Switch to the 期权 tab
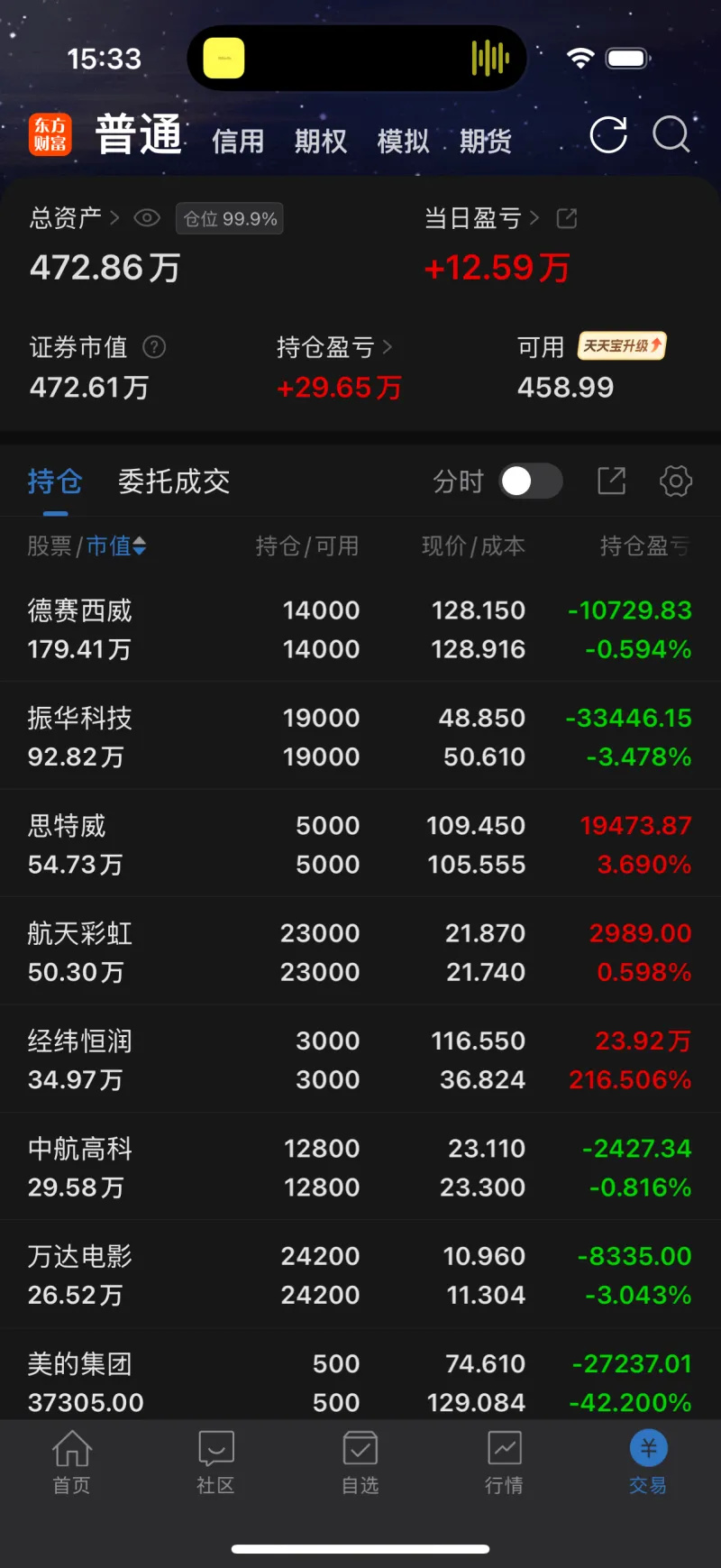The image size is (721, 1568). pyautogui.click(x=320, y=142)
